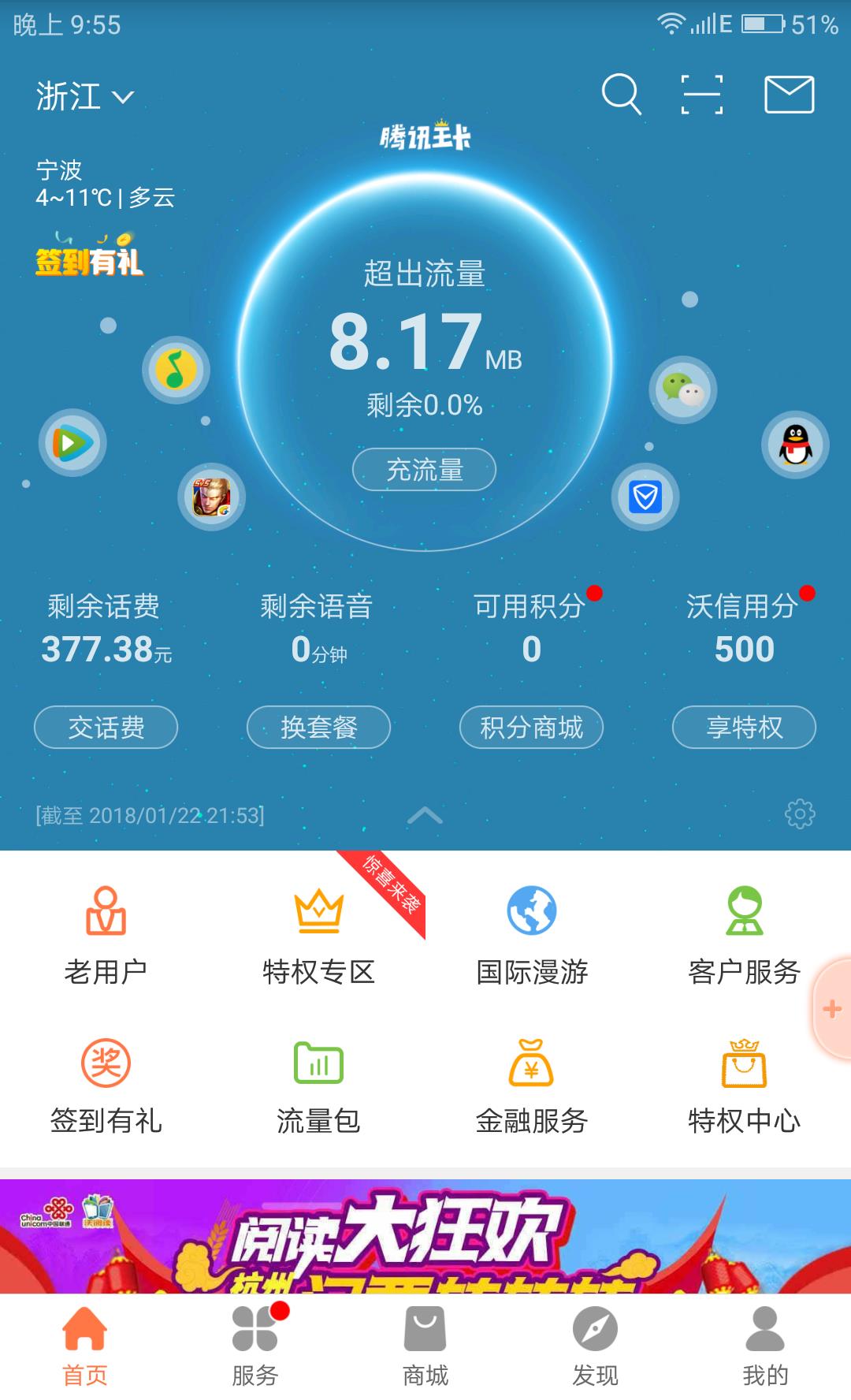Image resolution: width=851 pixels, height=1400 pixels.
Task: Open the 积分商城 button
Action: 531,727
